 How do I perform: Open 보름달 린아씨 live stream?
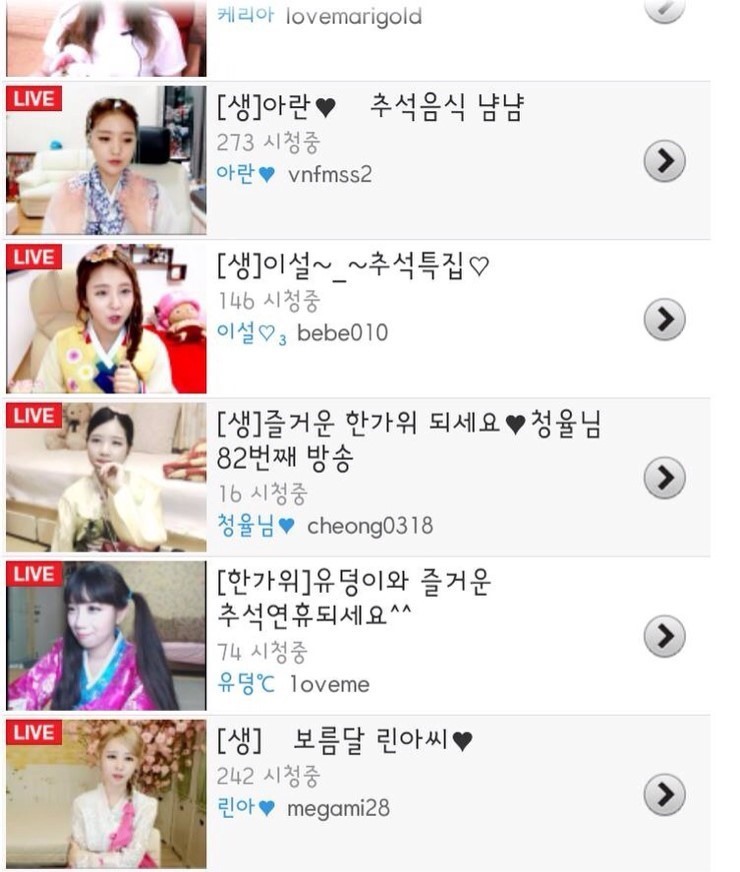(345, 741)
